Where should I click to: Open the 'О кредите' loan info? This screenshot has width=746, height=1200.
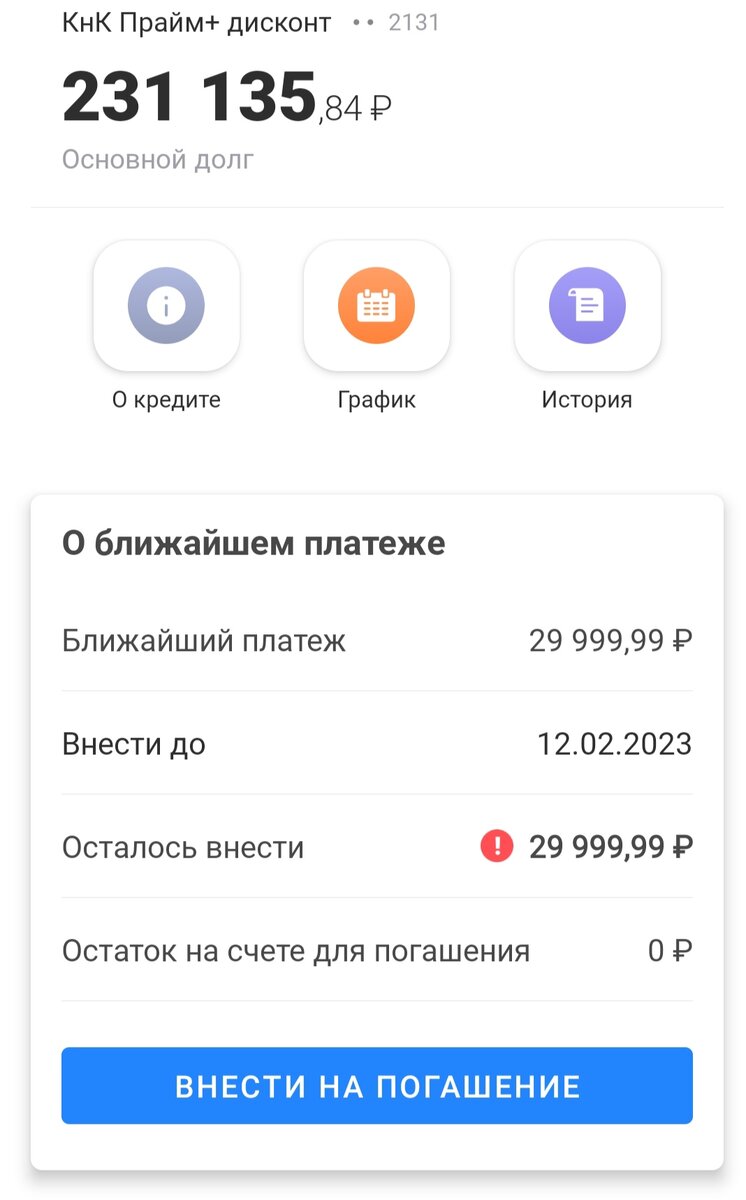click(x=166, y=306)
